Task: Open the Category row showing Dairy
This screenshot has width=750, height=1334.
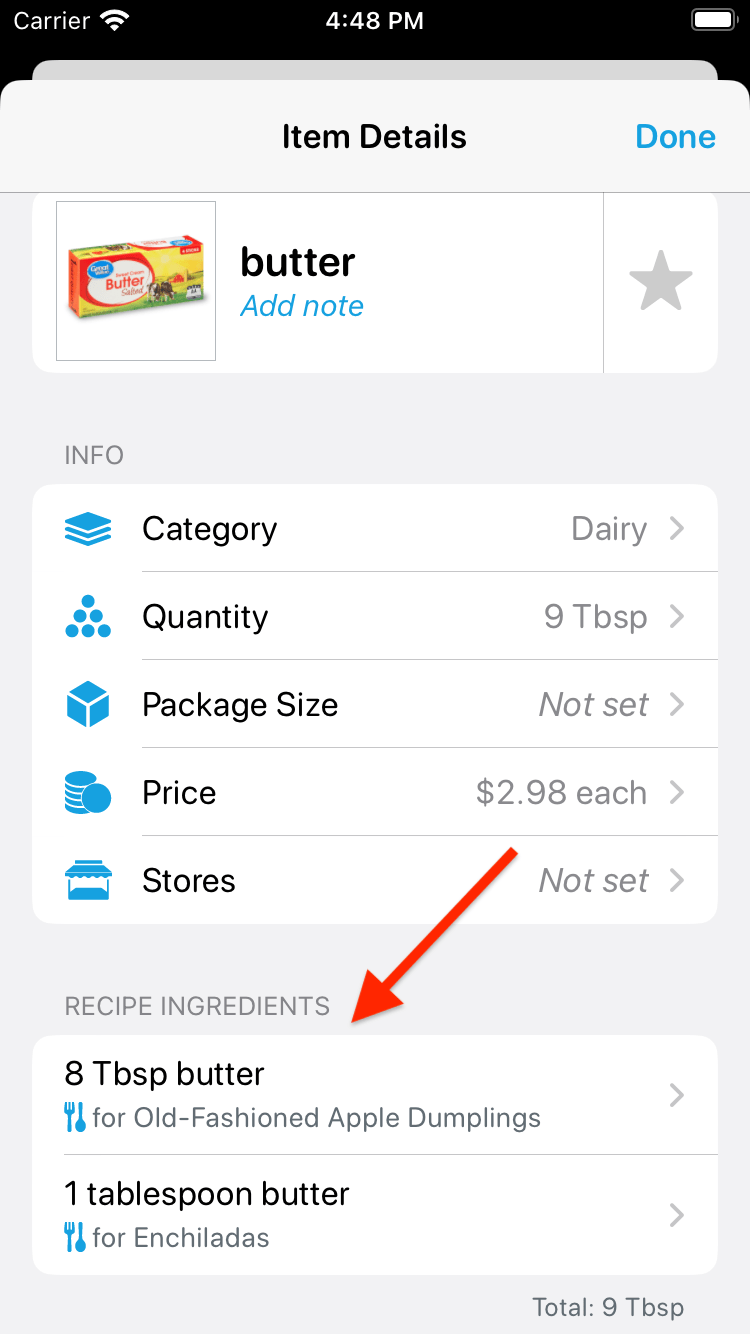Action: tap(375, 529)
